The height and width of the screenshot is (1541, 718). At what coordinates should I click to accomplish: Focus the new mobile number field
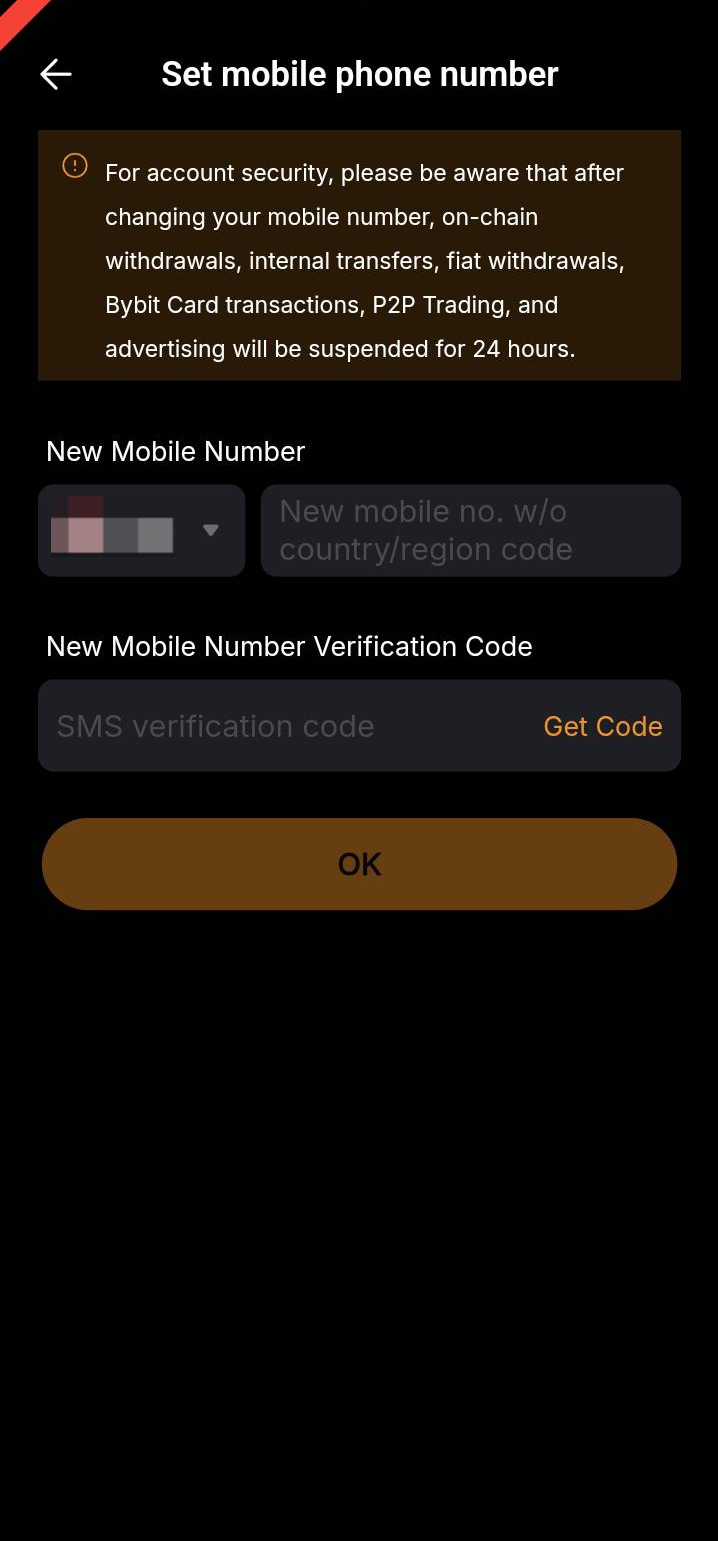(x=470, y=531)
